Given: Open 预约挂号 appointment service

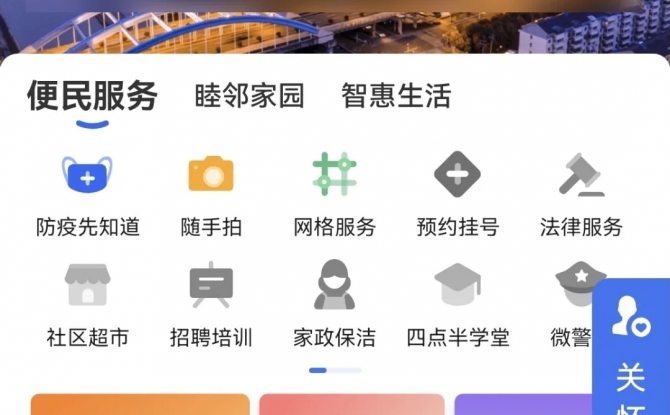Looking at the screenshot, I should point(457,193).
